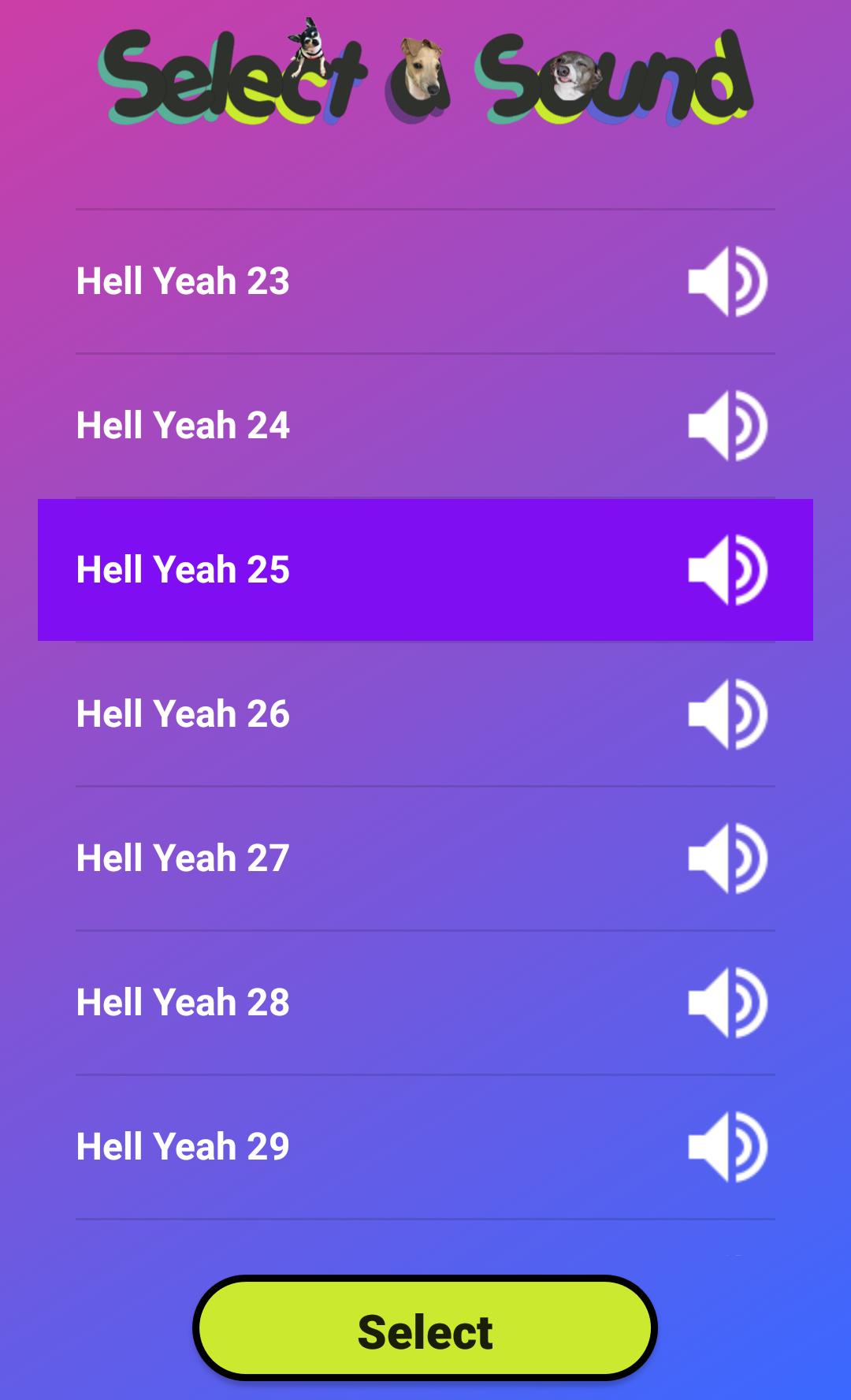Choose the Hell Yeah 24 sound row
Viewport: 851px width, 1400px height.
[183, 426]
